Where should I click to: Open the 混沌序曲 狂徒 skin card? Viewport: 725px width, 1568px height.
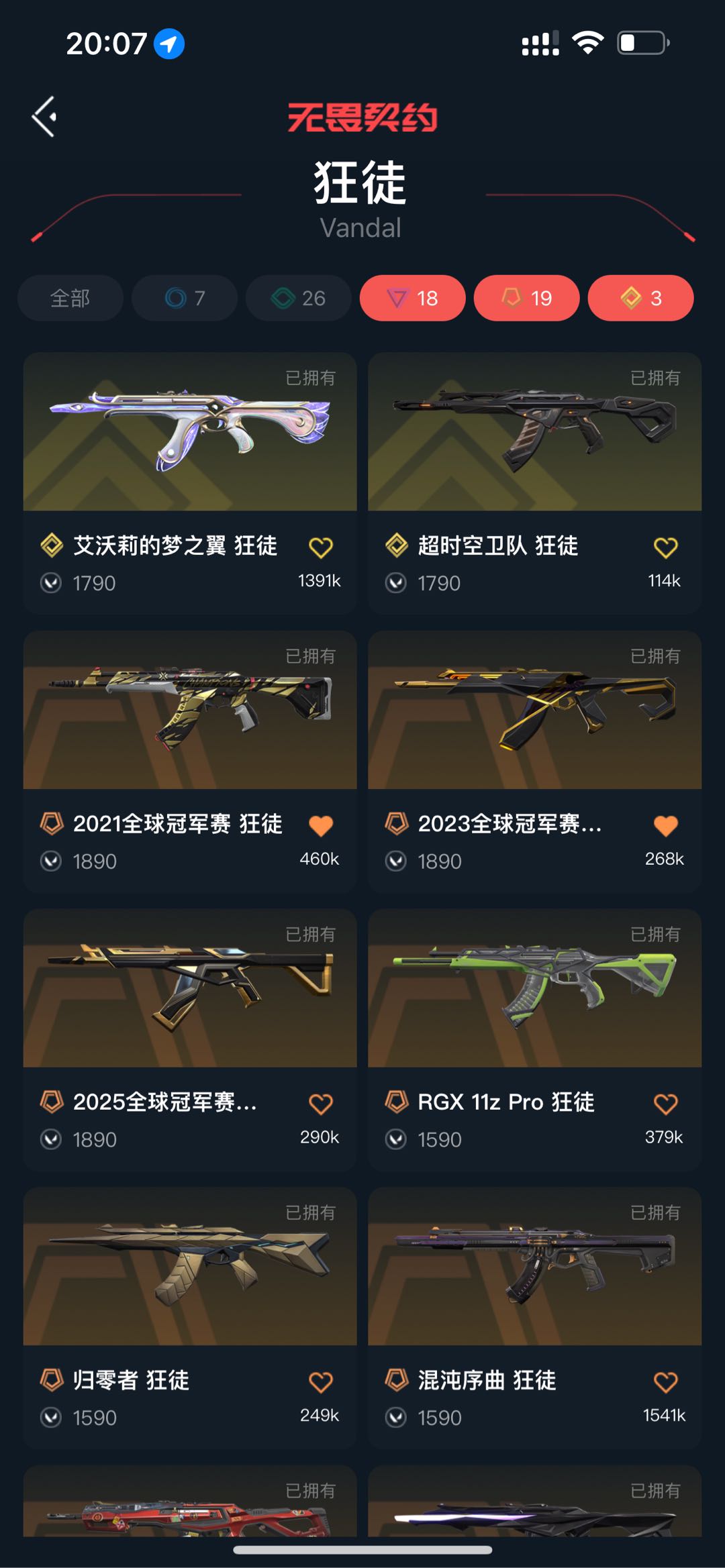pos(535,1318)
